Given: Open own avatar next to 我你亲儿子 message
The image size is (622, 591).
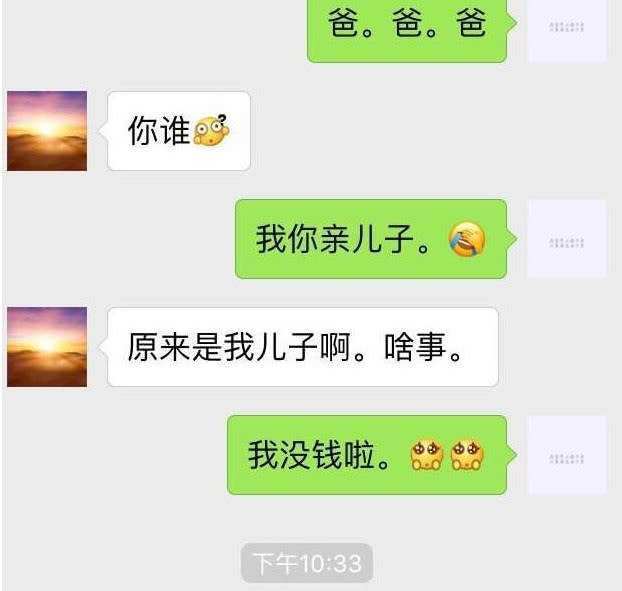Looking at the screenshot, I should [x=566, y=239].
